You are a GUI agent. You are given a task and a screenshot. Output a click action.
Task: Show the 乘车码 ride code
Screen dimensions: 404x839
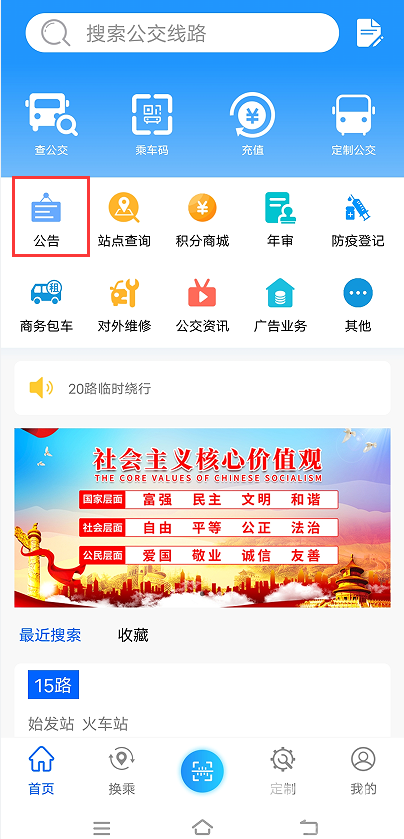152,125
